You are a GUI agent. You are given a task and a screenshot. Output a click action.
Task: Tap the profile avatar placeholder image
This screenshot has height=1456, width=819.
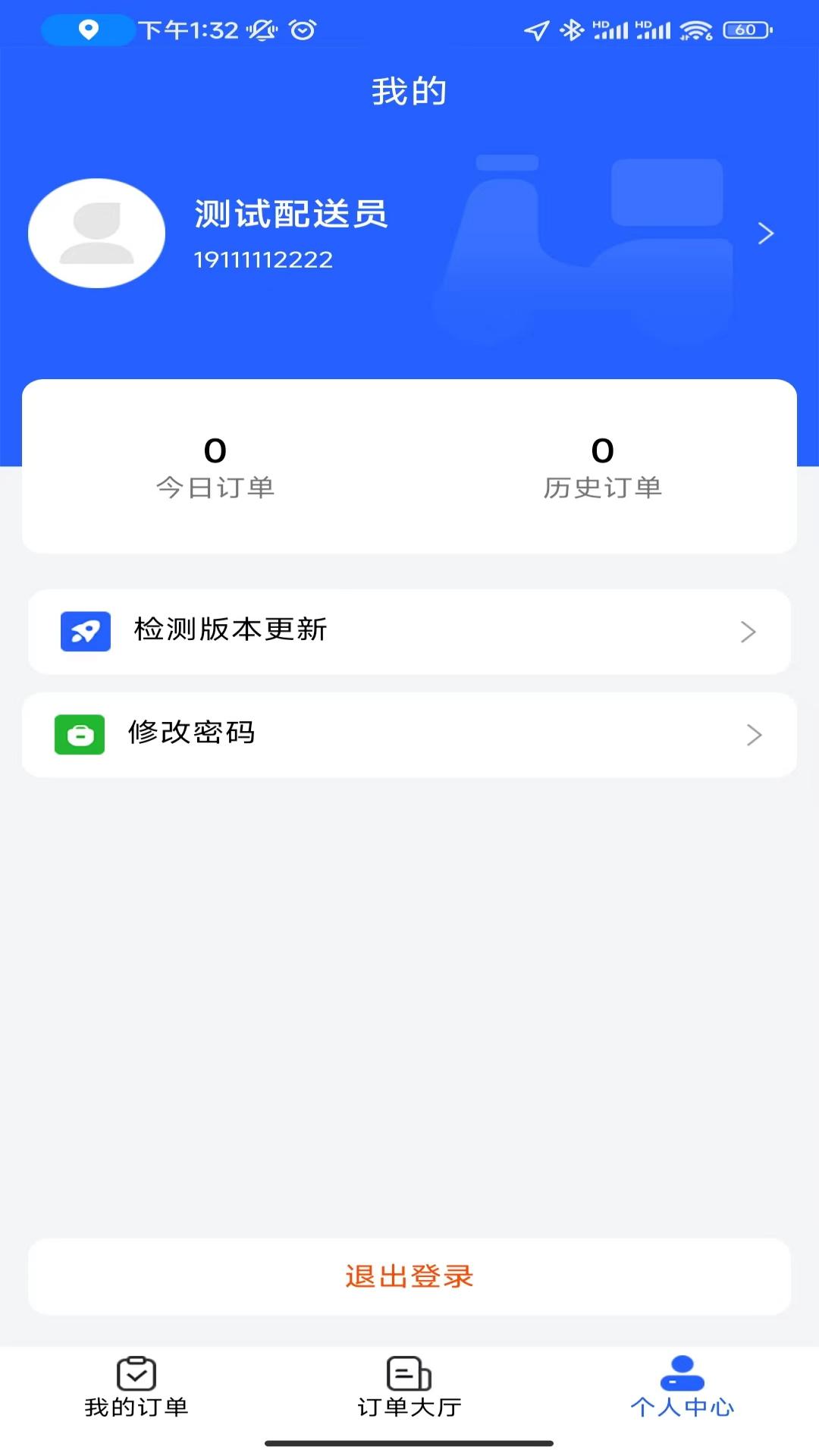(x=96, y=233)
